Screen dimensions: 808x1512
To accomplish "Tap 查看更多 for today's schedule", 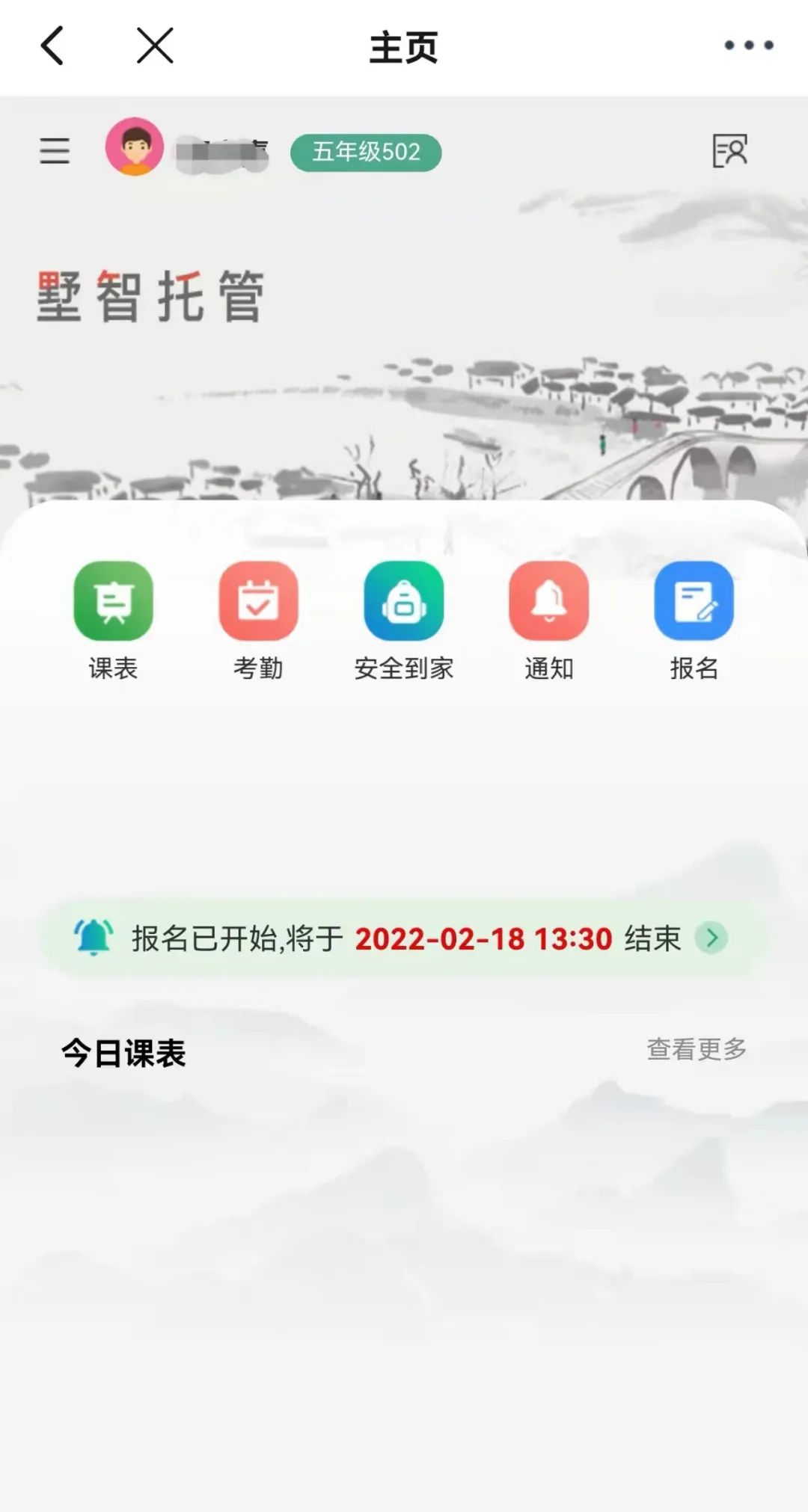I will pyautogui.click(x=696, y=1049).
